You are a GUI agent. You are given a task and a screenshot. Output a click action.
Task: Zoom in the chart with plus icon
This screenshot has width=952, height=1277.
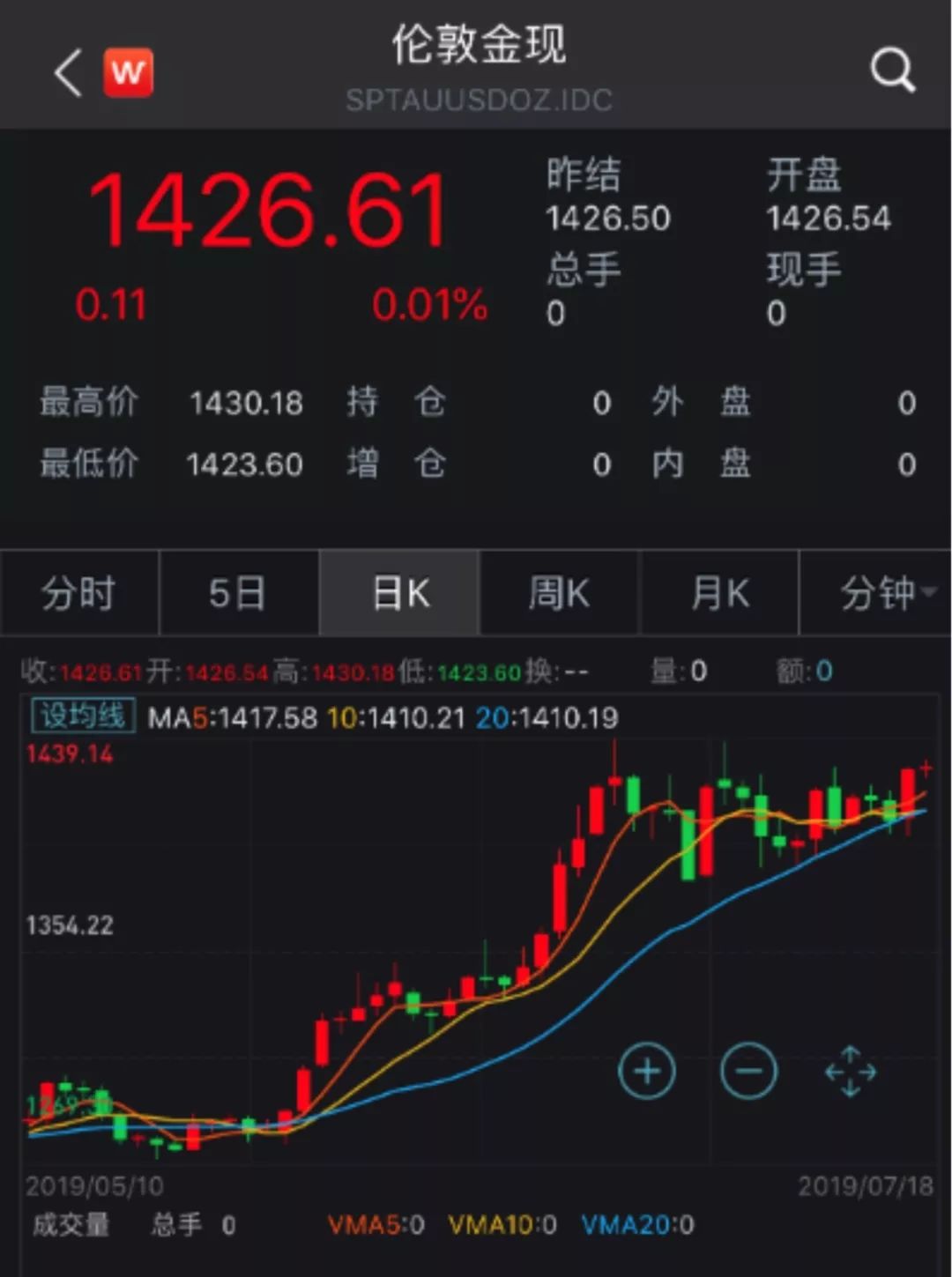(x=647, y=1071)
